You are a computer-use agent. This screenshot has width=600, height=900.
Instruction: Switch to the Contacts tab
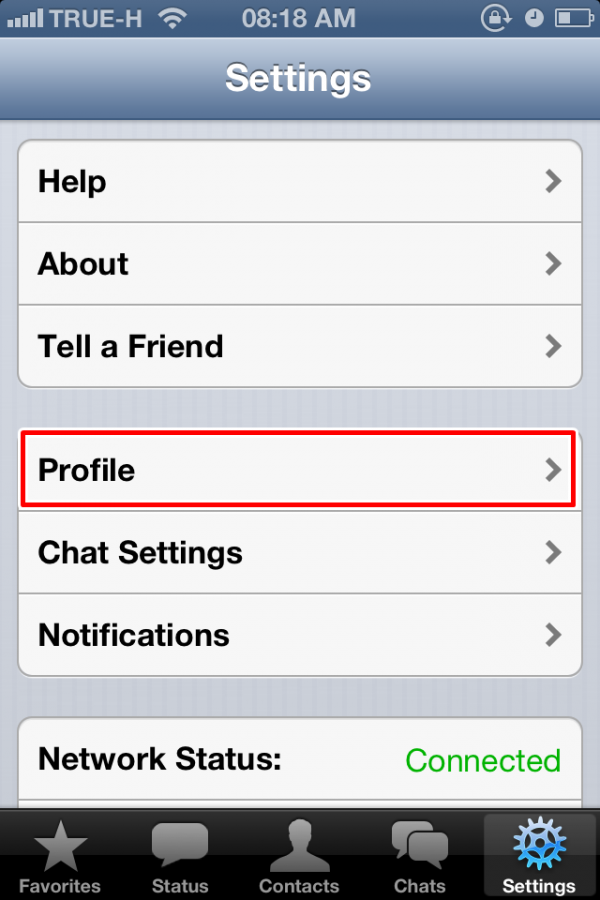[x=299, y=856]
